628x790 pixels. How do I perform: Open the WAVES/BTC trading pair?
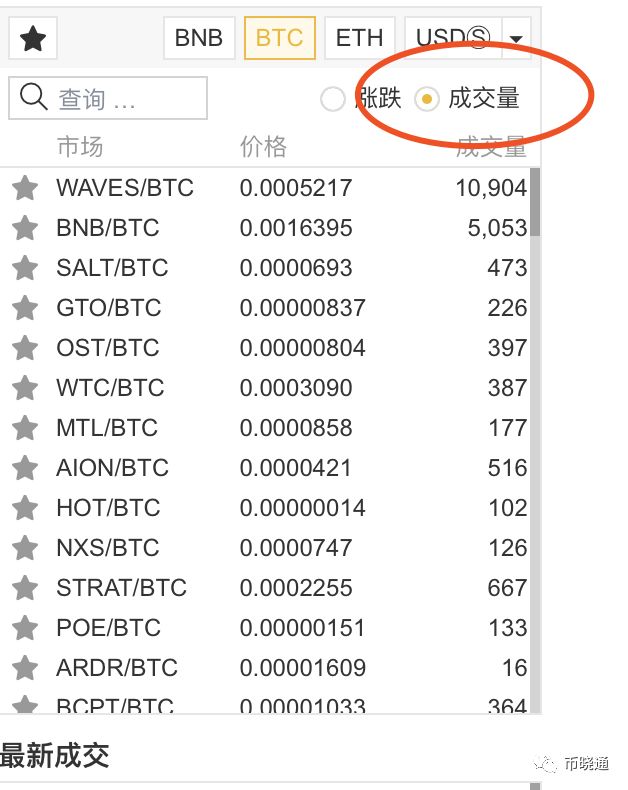point(125,188)
